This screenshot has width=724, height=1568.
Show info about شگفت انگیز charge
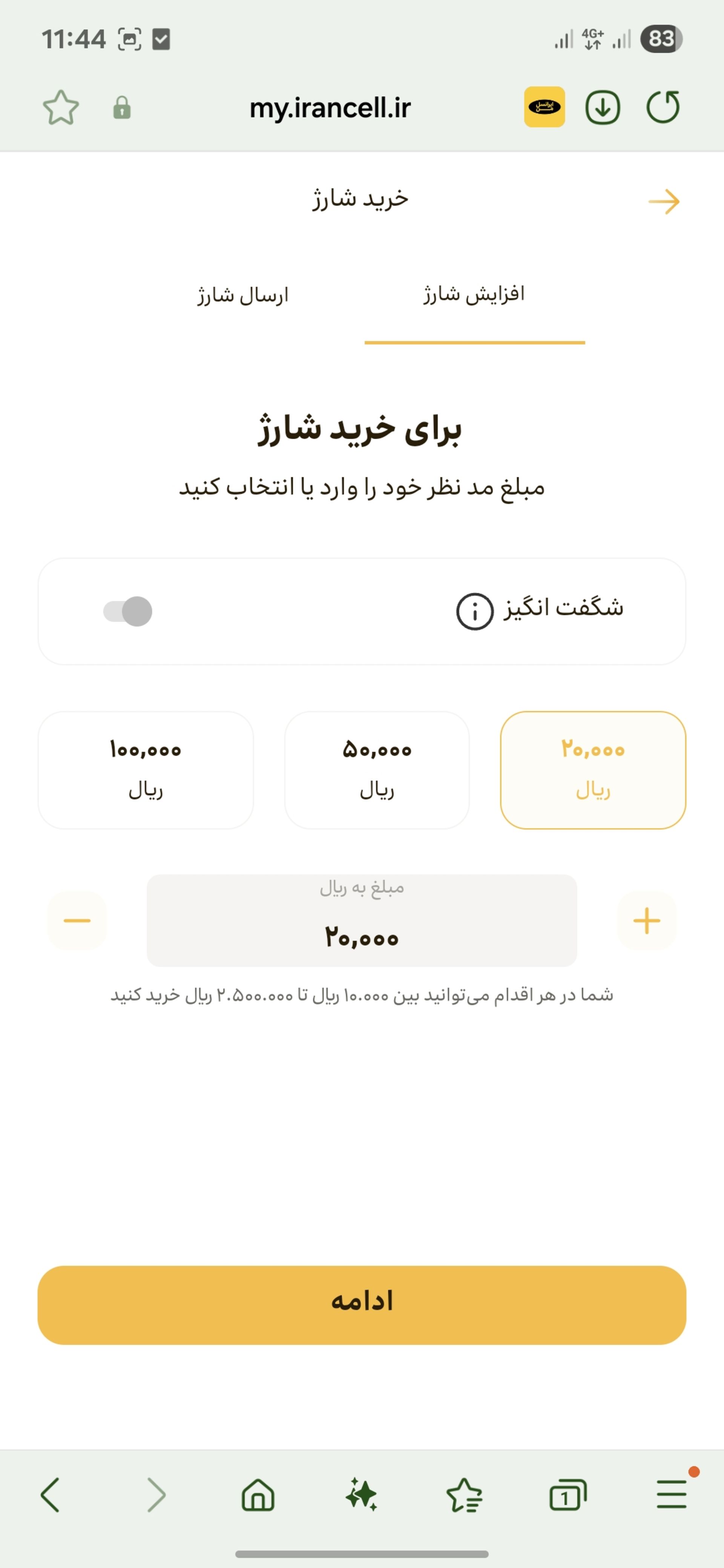click(x=474, y=611)
